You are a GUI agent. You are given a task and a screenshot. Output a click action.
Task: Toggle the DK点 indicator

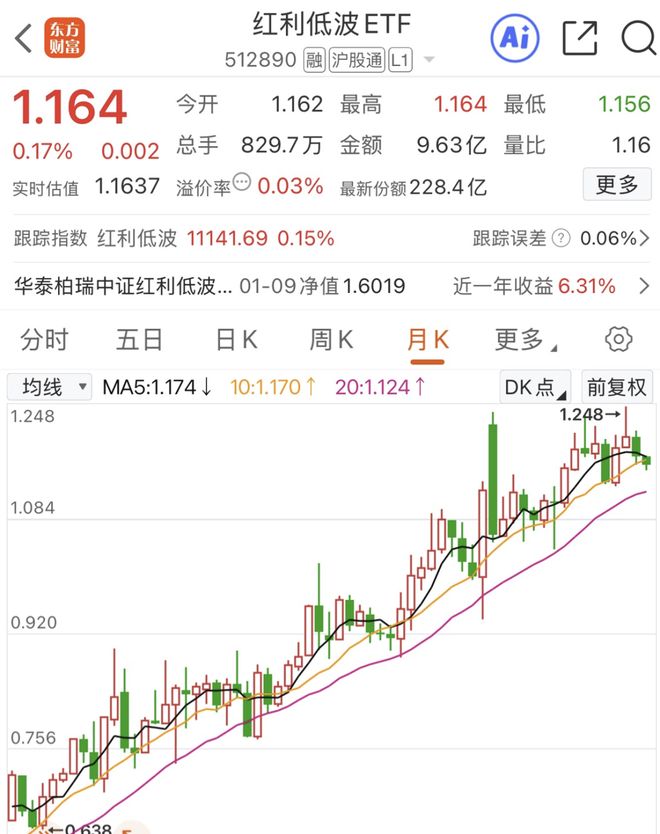pos(535,387)
